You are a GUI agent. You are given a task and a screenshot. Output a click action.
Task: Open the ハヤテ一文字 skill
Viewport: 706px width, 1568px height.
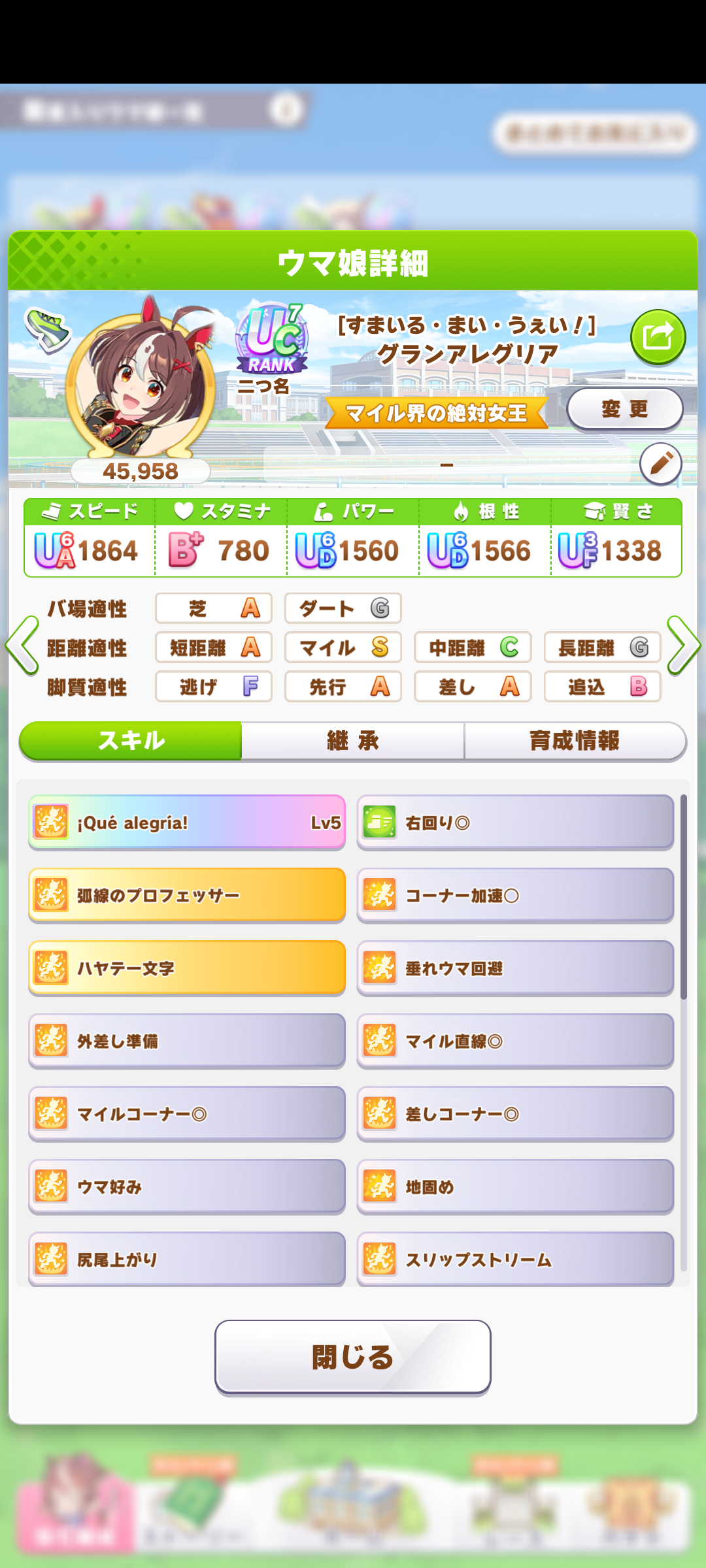click(187, 968)
